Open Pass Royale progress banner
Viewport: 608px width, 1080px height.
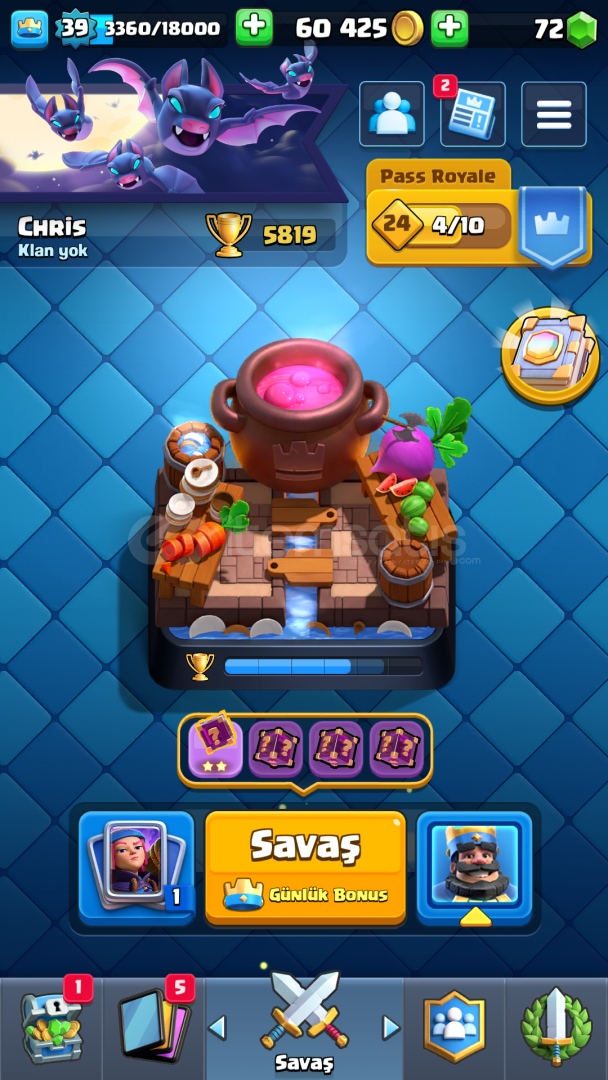tap(479, 214)
